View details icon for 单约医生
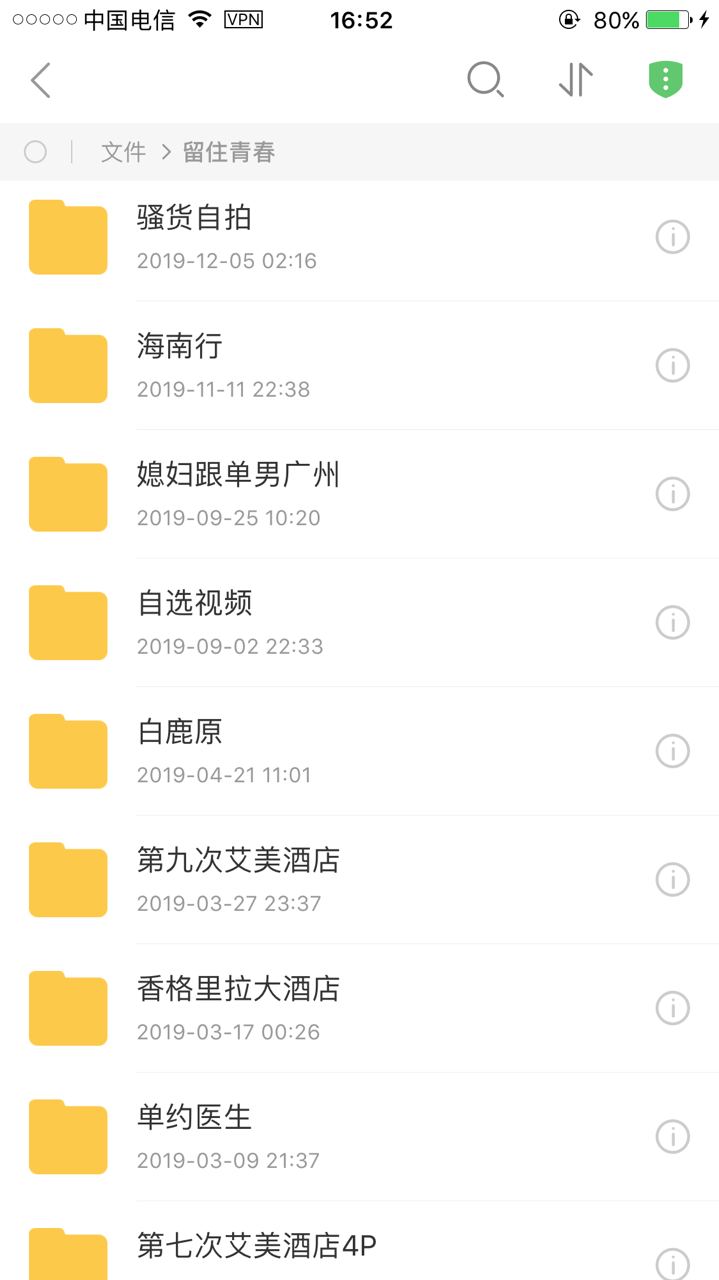The image size is (719, 1280). pyautogui.click(x=672, y=1137)
